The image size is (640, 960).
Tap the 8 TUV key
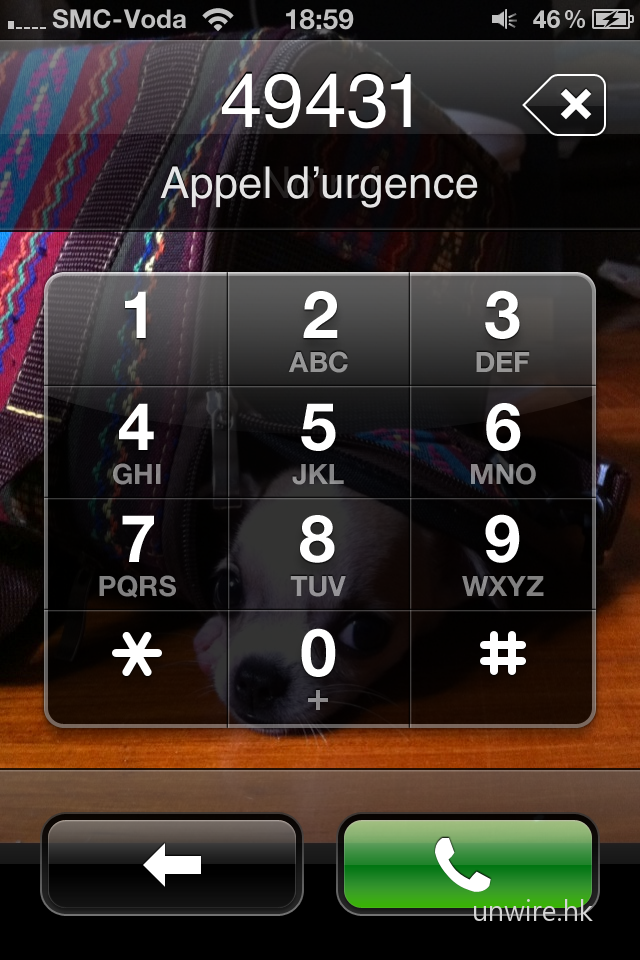tap(319, 554)
